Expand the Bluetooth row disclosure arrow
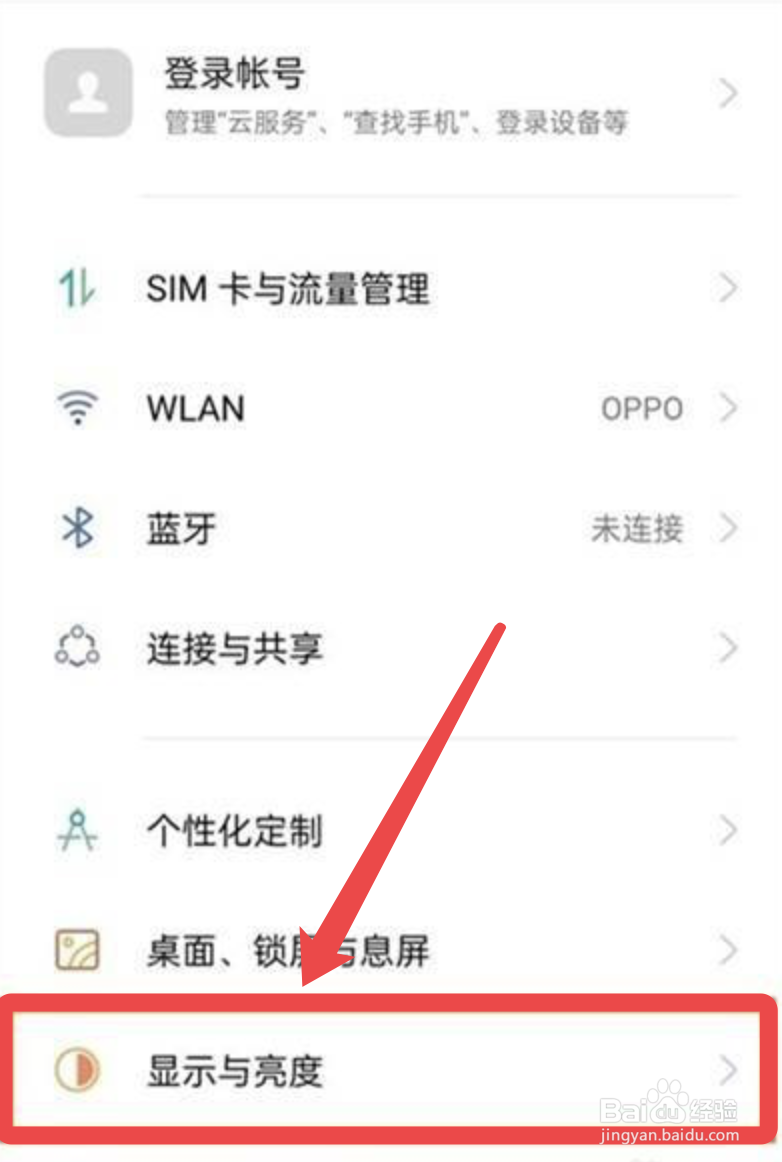Viewport: 782px width, 1162px height. [x=728, y=529]
